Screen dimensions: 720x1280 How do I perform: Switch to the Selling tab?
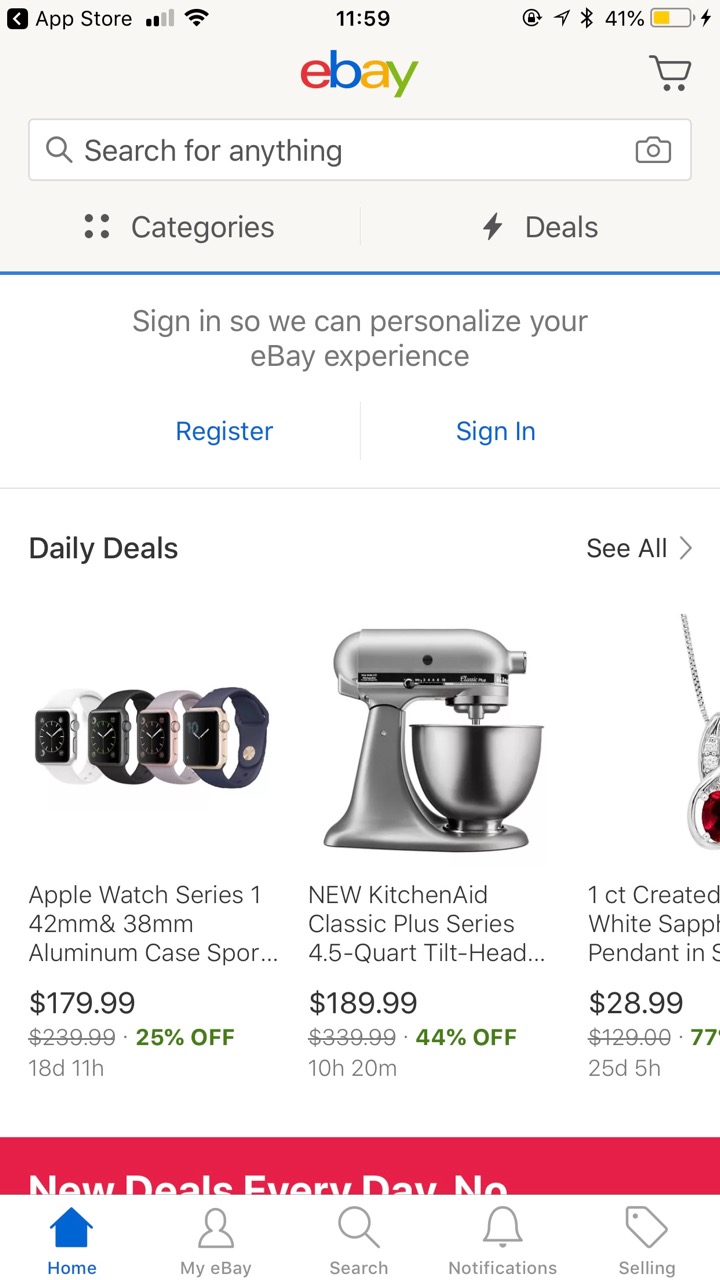(x=646, y=1241)
